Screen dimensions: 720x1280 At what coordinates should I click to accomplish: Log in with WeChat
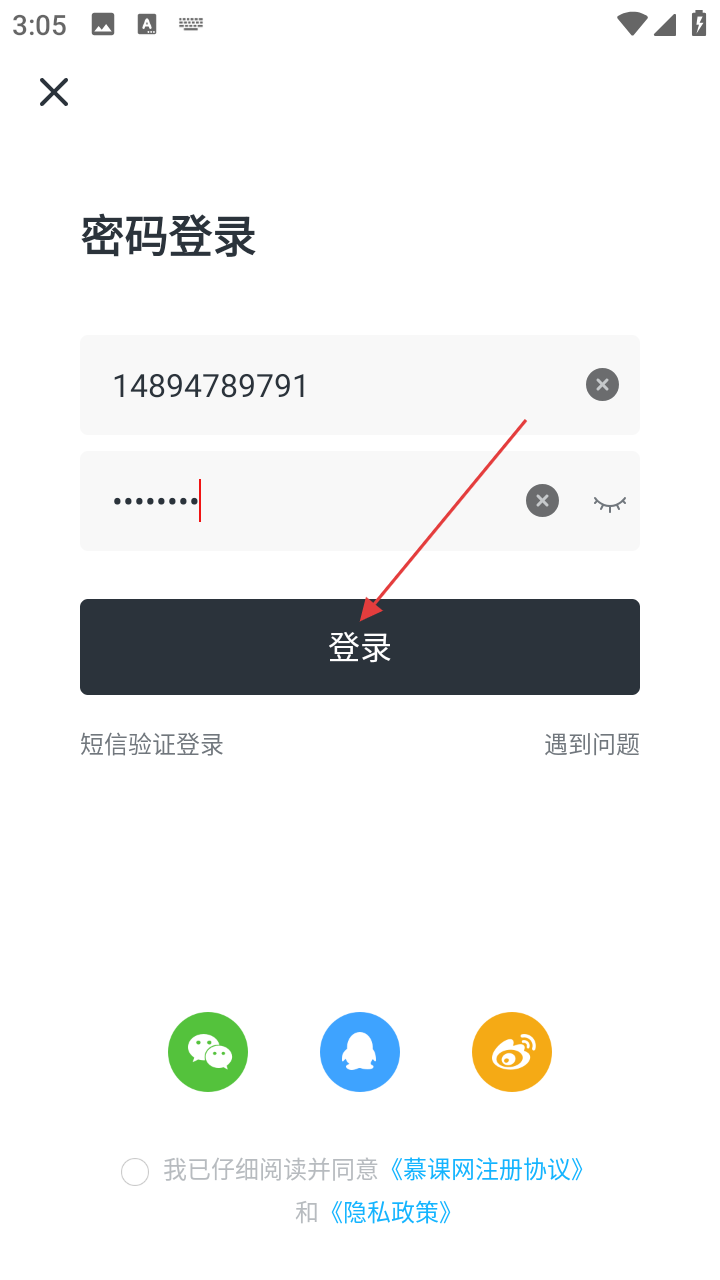tap(208, 1052)
